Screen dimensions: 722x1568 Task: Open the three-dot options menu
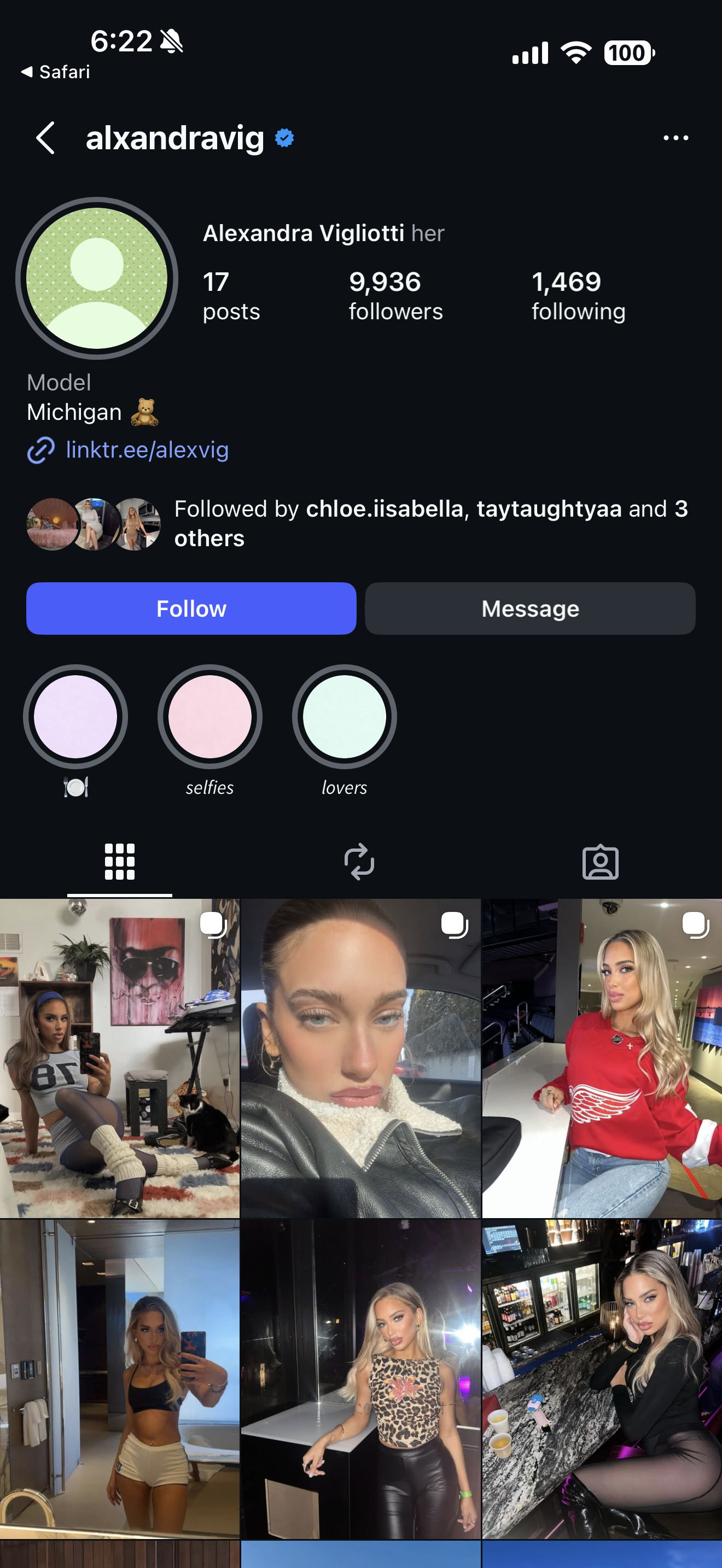click(675, 138)
